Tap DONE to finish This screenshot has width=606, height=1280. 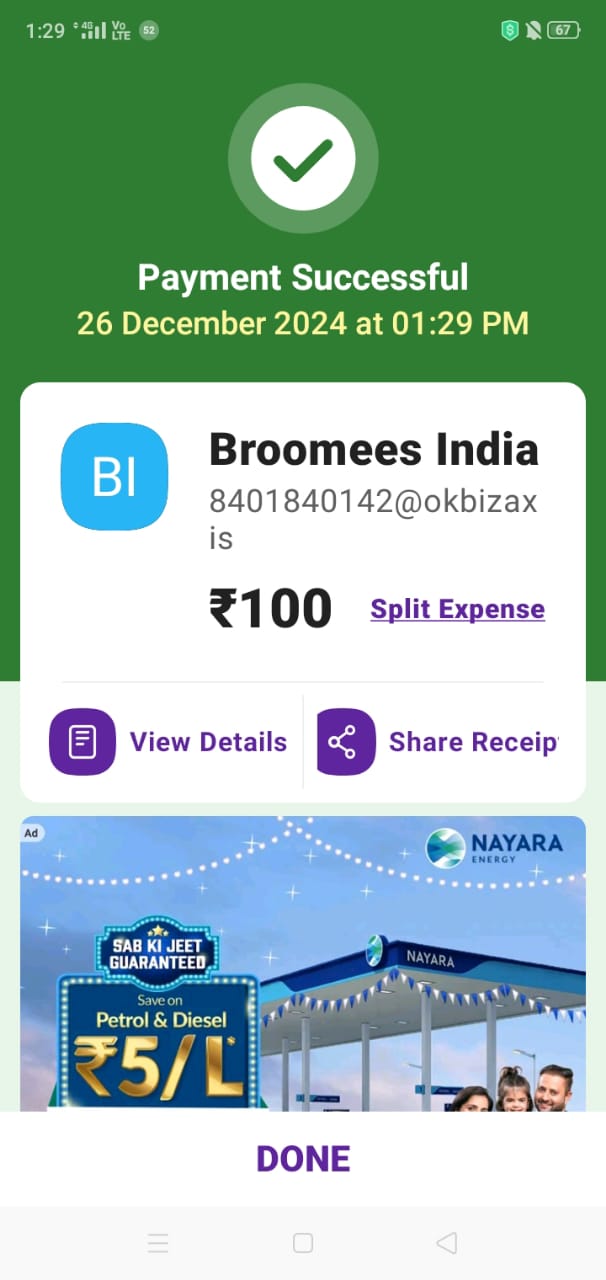click(303, 1158)
